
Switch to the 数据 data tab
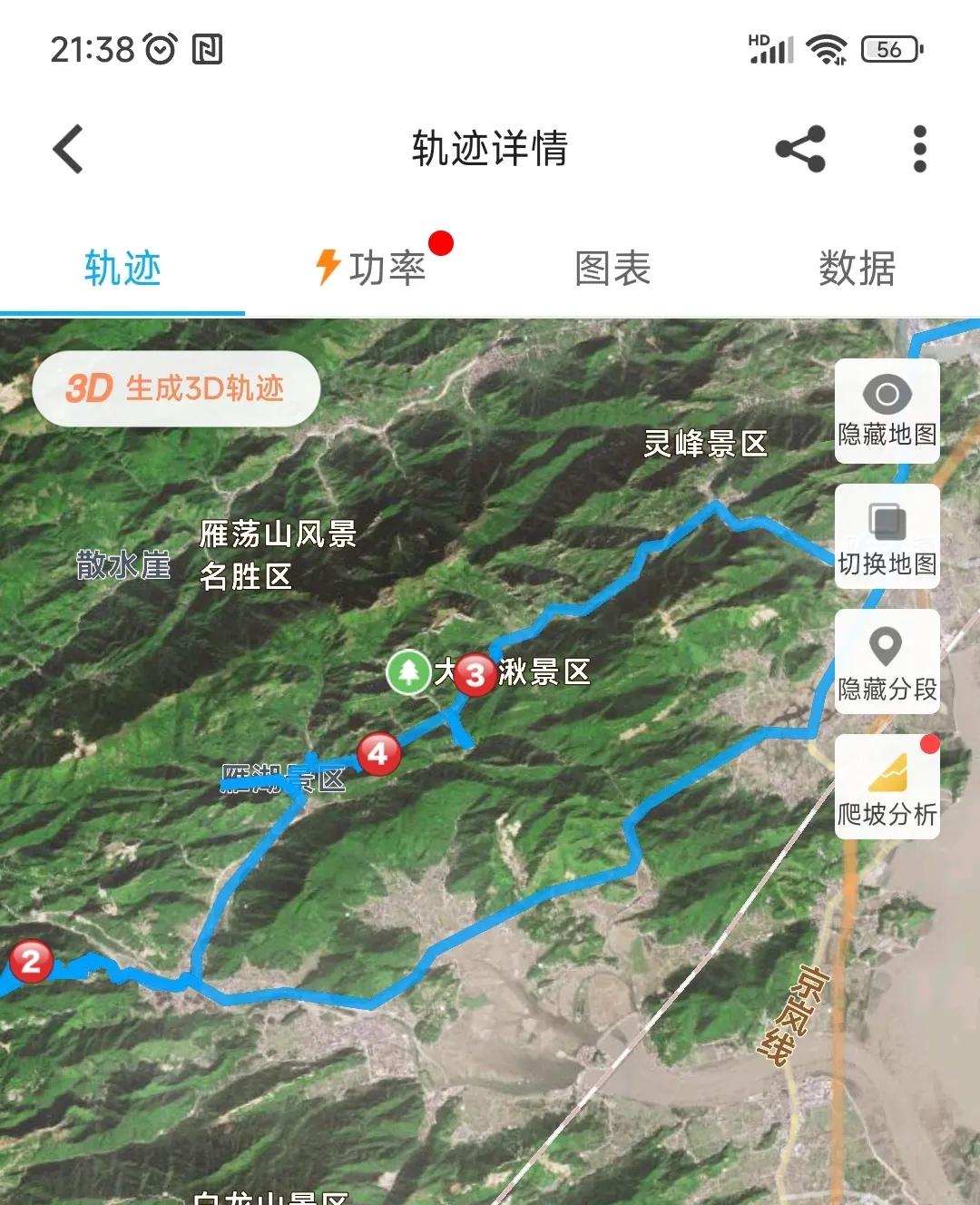857,268
